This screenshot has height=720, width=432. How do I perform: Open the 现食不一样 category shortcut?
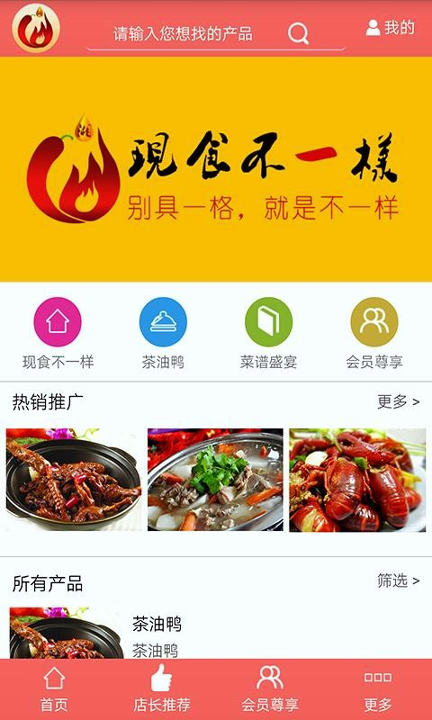(x=58, y=334)
